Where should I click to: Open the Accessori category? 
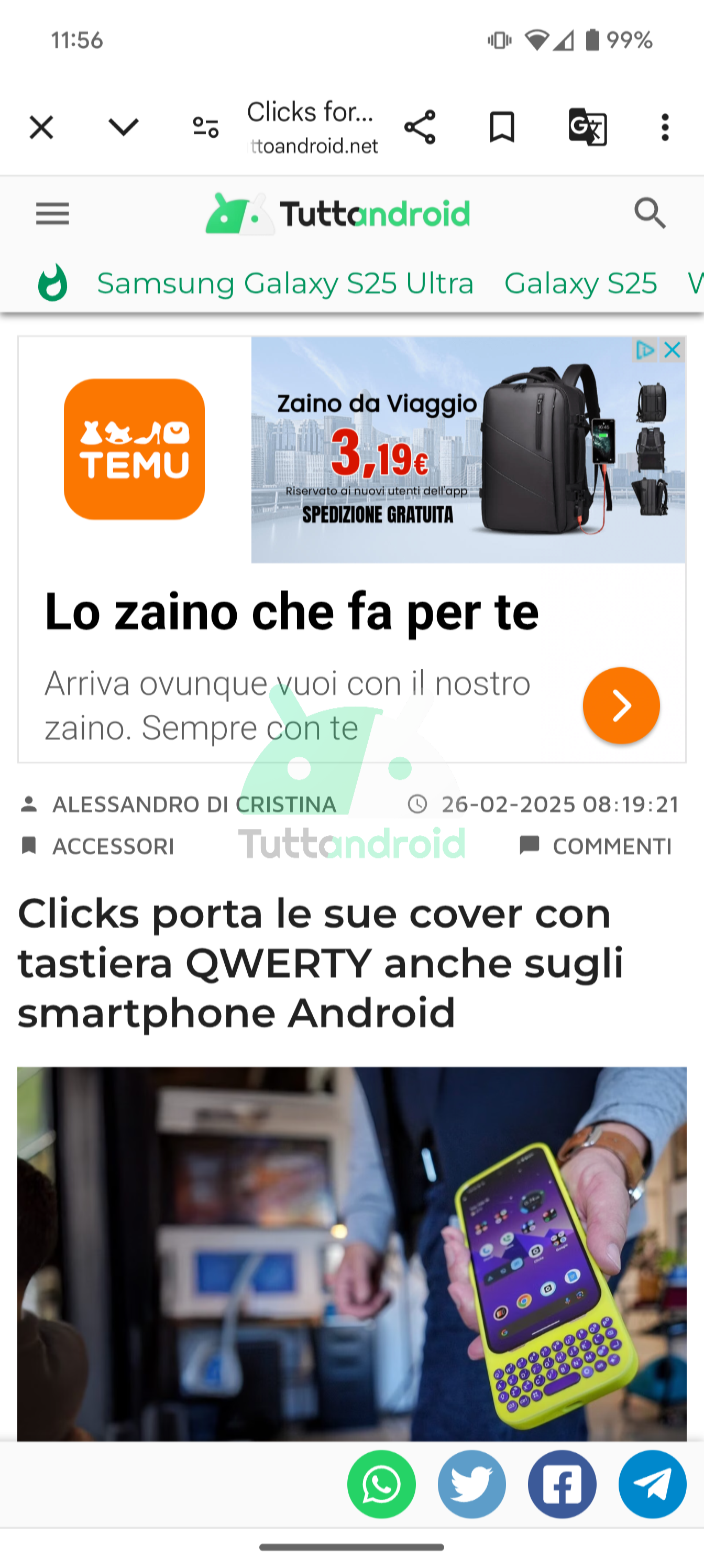click(x=113, y=846)
